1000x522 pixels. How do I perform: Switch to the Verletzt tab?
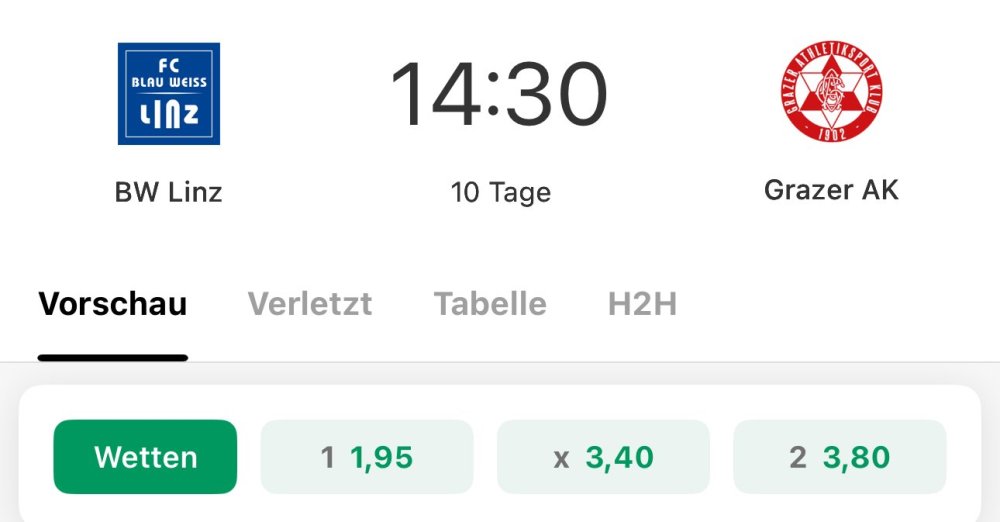pos(309,304)
